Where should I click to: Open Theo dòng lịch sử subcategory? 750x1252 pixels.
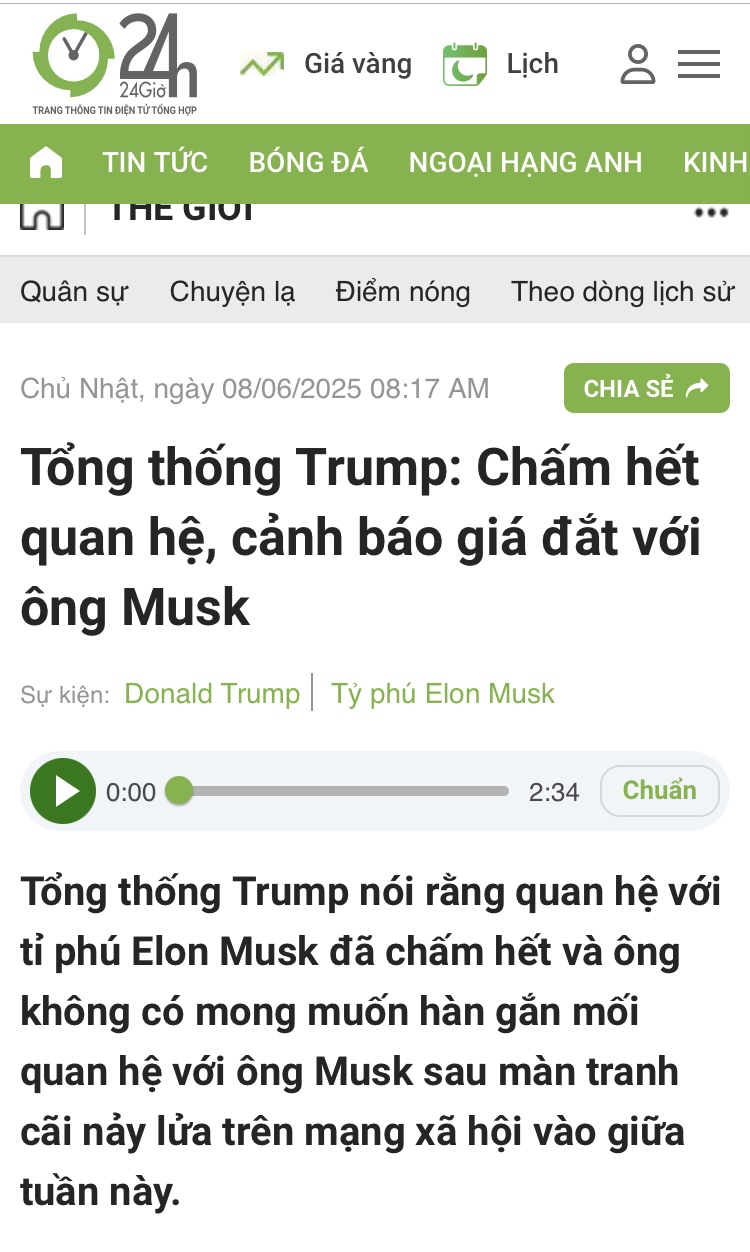point(622,292)
